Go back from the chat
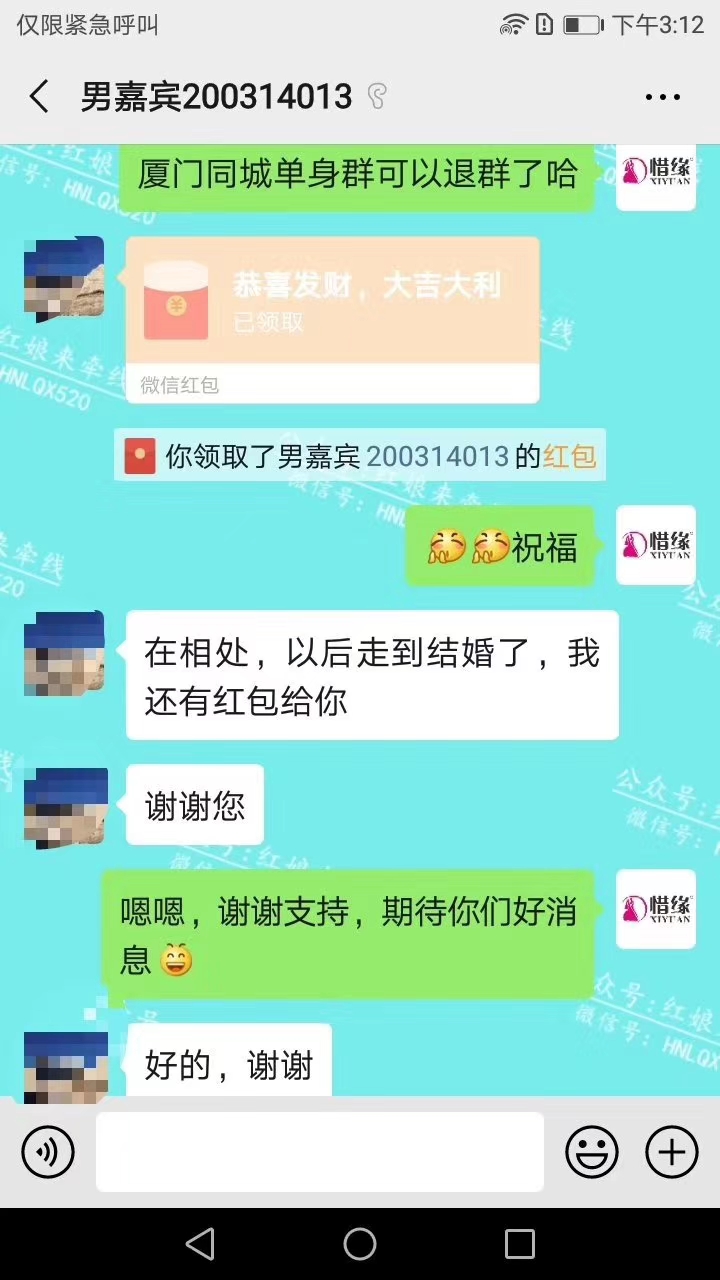This screenshot has width=720, height=1280. [39, 97]
